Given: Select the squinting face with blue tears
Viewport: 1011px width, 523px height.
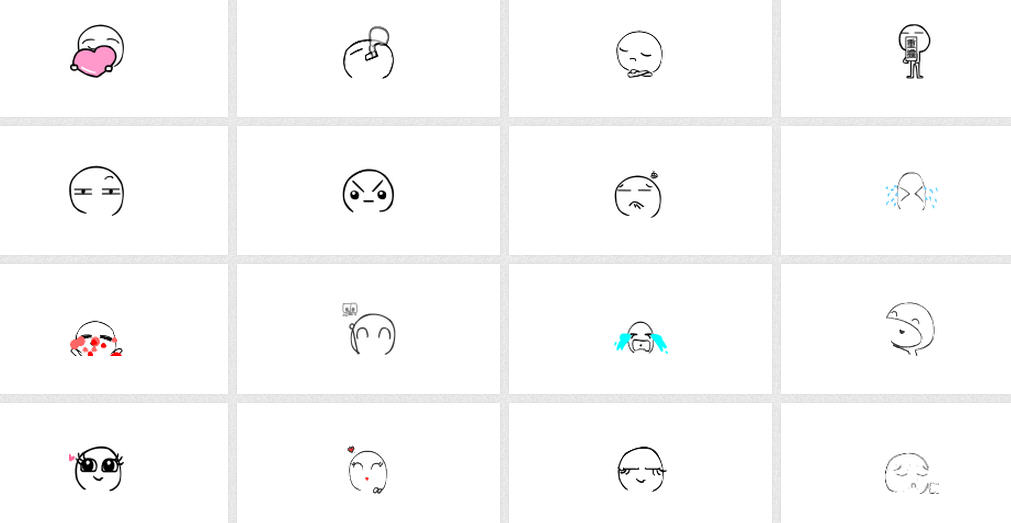Looking at the screenshot, I should 910,193.
